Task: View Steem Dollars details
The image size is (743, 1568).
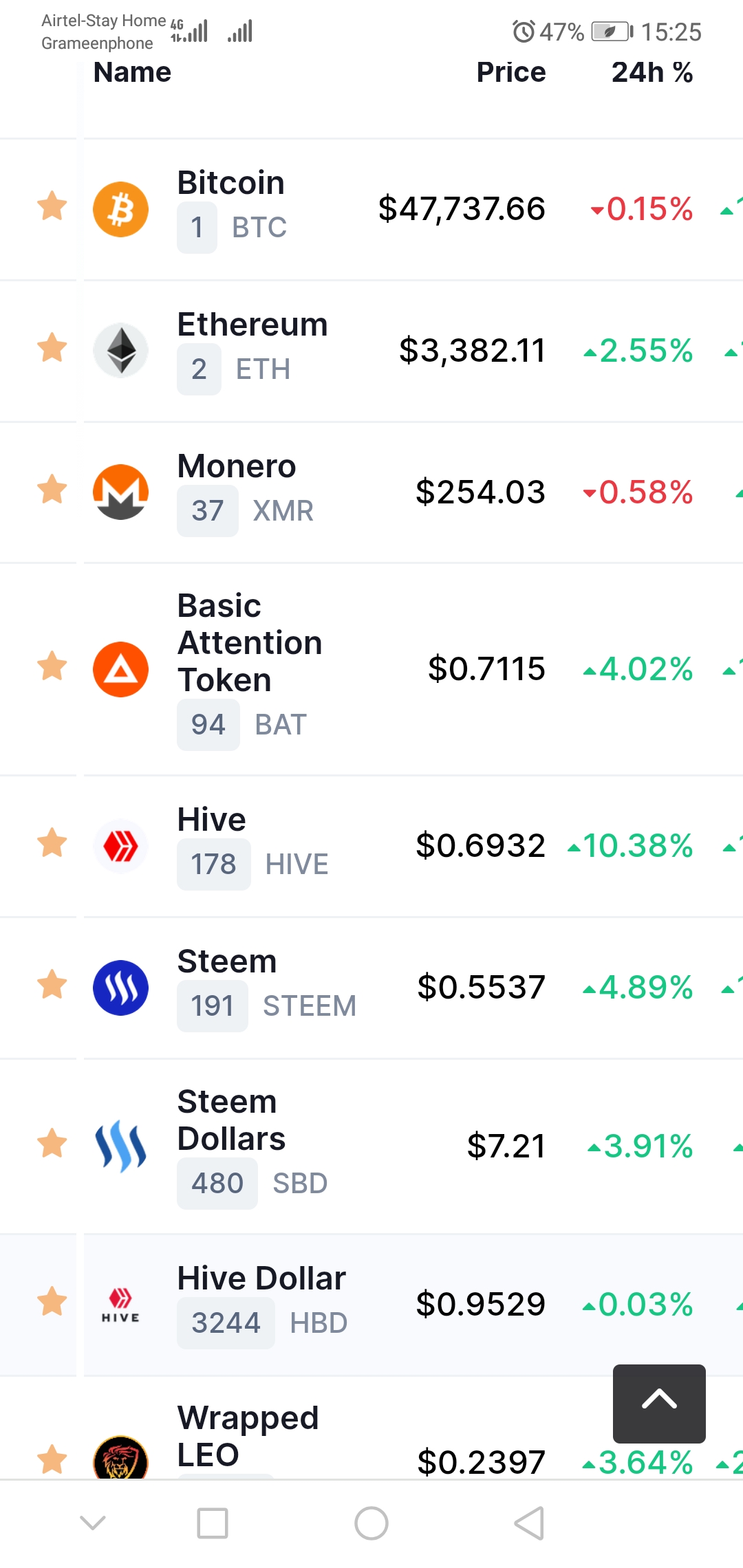Action: (x=231, y=1120)
